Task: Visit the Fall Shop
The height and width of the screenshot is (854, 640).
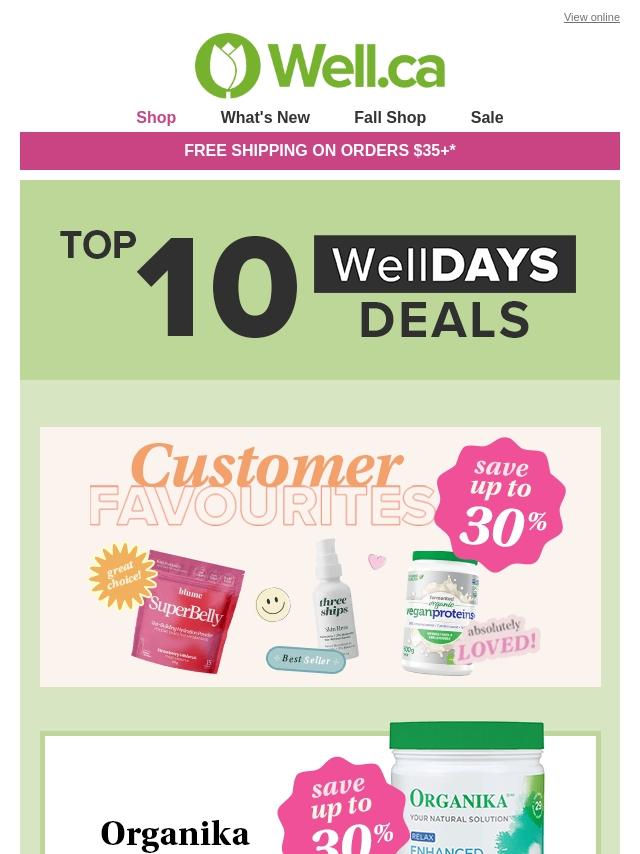Action: point(390,117)
